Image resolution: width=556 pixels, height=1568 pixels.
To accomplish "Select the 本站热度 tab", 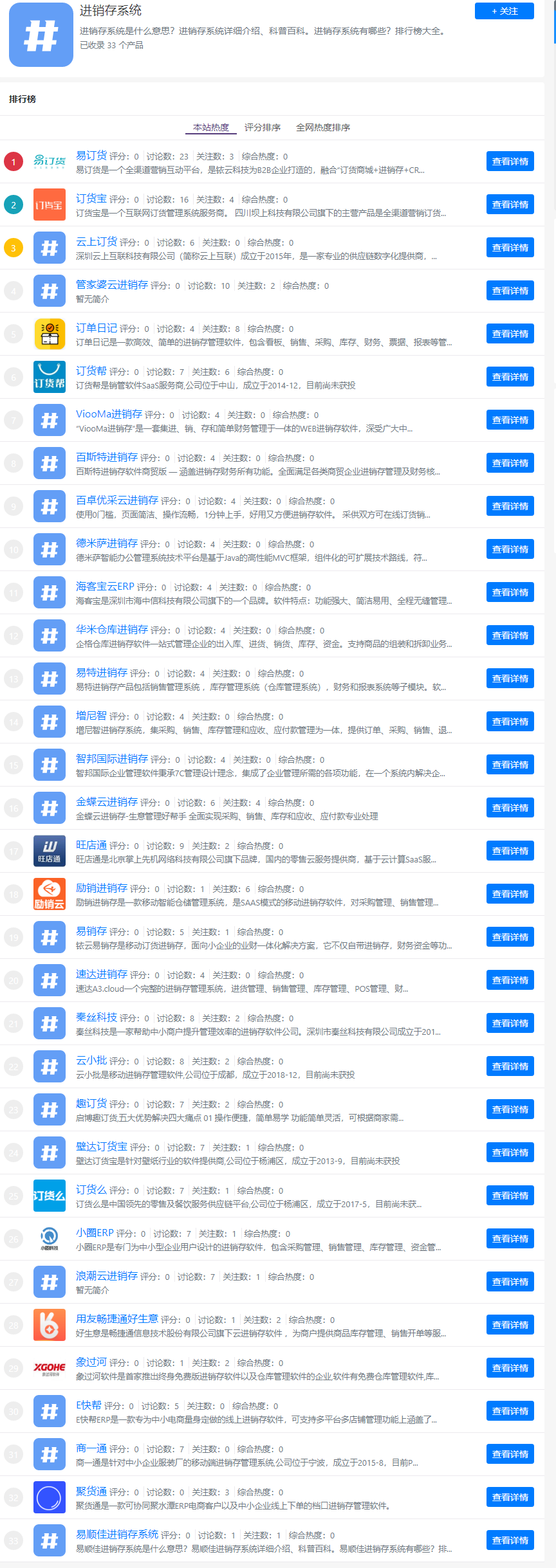I will [x=211, y=127].
